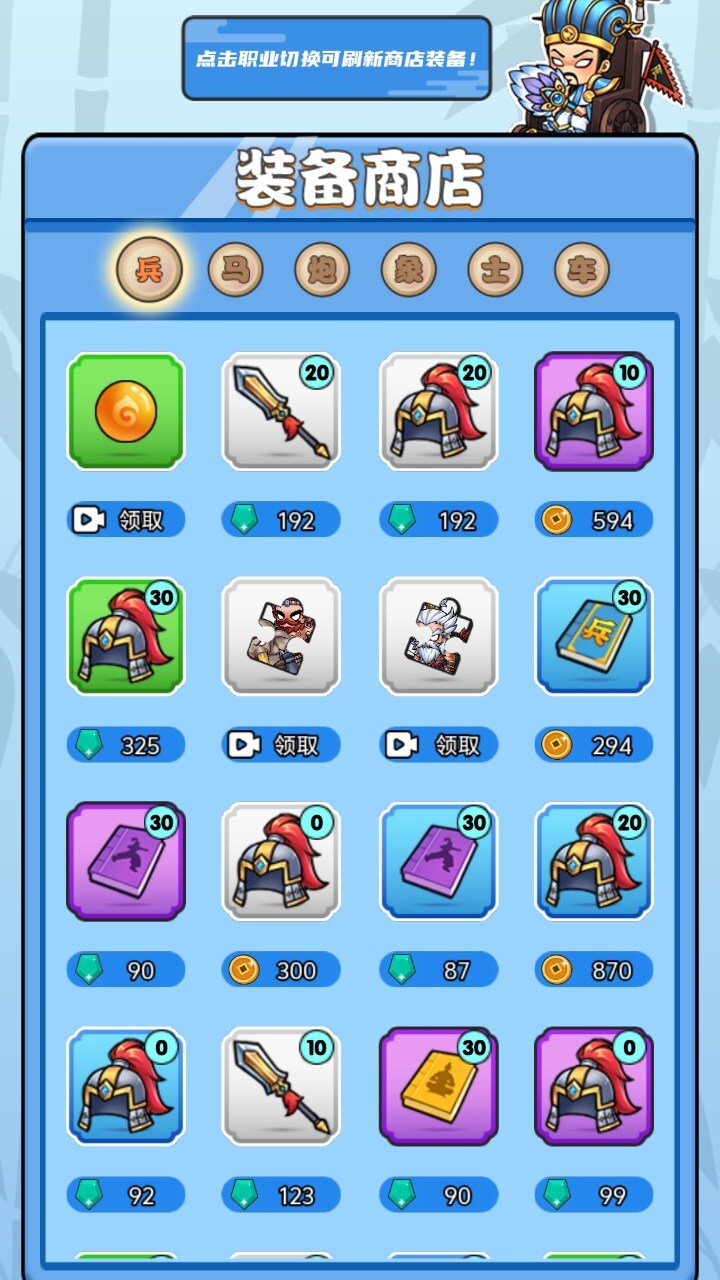Image resolution: width=720 pixels, height=1280 pixels.
Task: Select the 马 class tab
Action: 235,270
